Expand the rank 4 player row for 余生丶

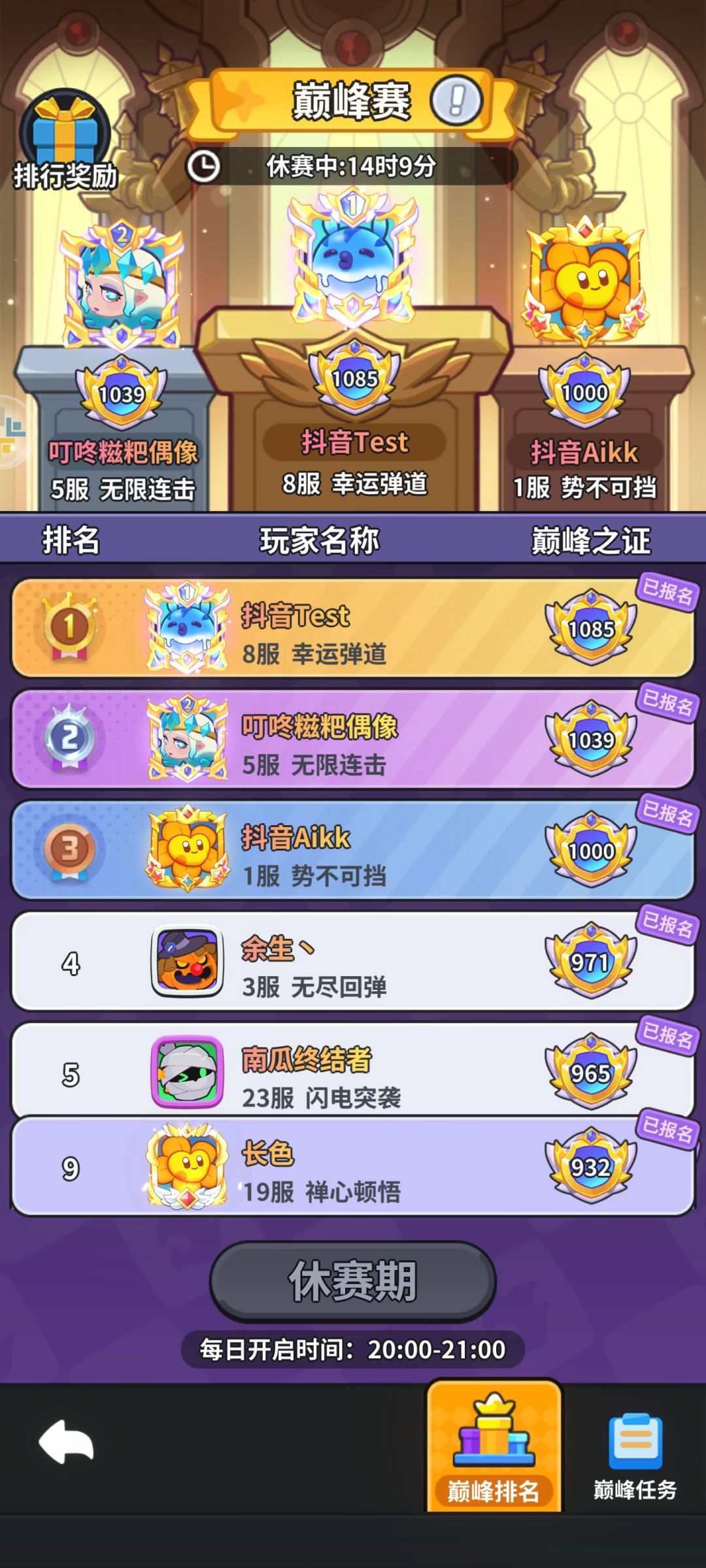pos(353,961)
